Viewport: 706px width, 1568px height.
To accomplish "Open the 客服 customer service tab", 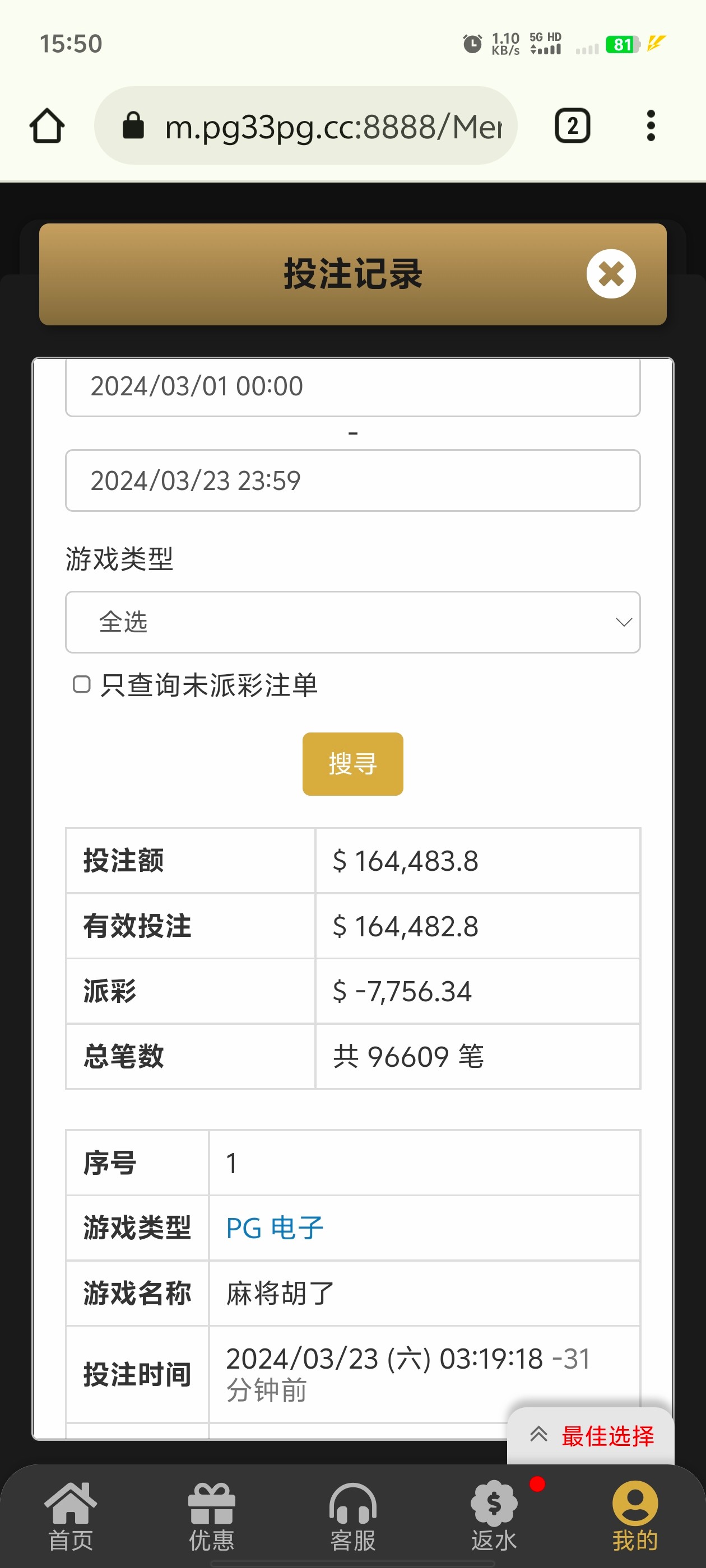I will click(x=352, y=1516).
